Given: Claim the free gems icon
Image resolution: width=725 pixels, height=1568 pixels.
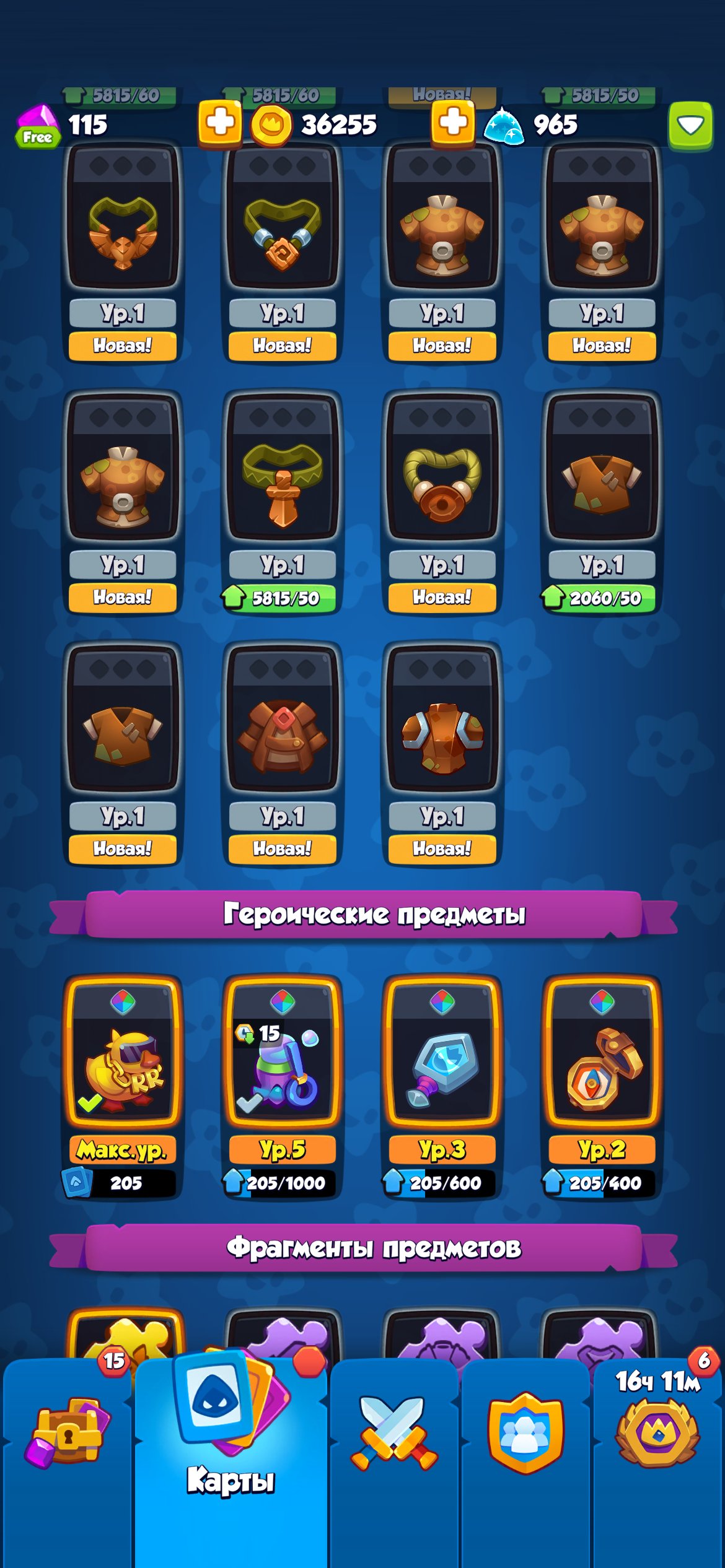Looking at the screenshot, I should point(37,126).
